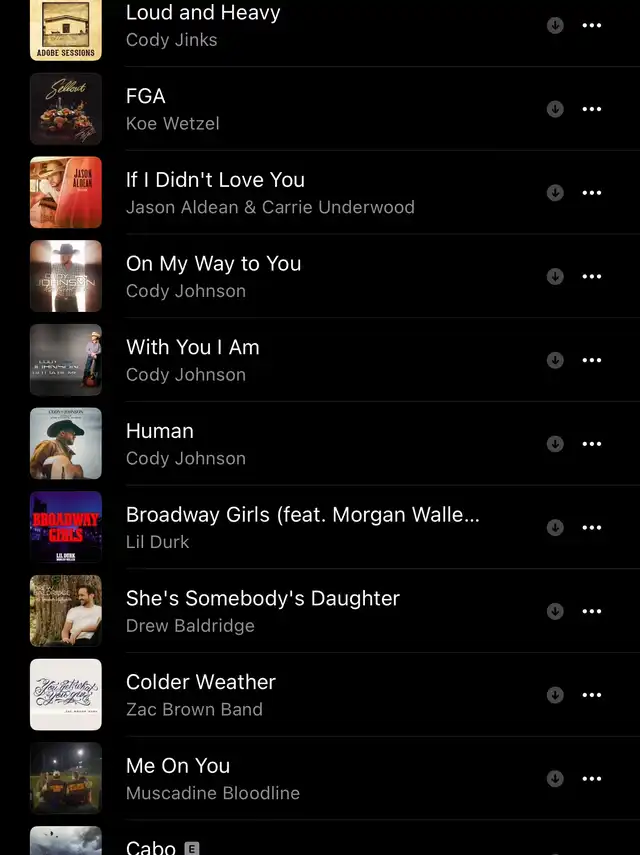Screen dimensions: 640x855
Task: Play FGA by Koe Wetzel
Action: 146,97
